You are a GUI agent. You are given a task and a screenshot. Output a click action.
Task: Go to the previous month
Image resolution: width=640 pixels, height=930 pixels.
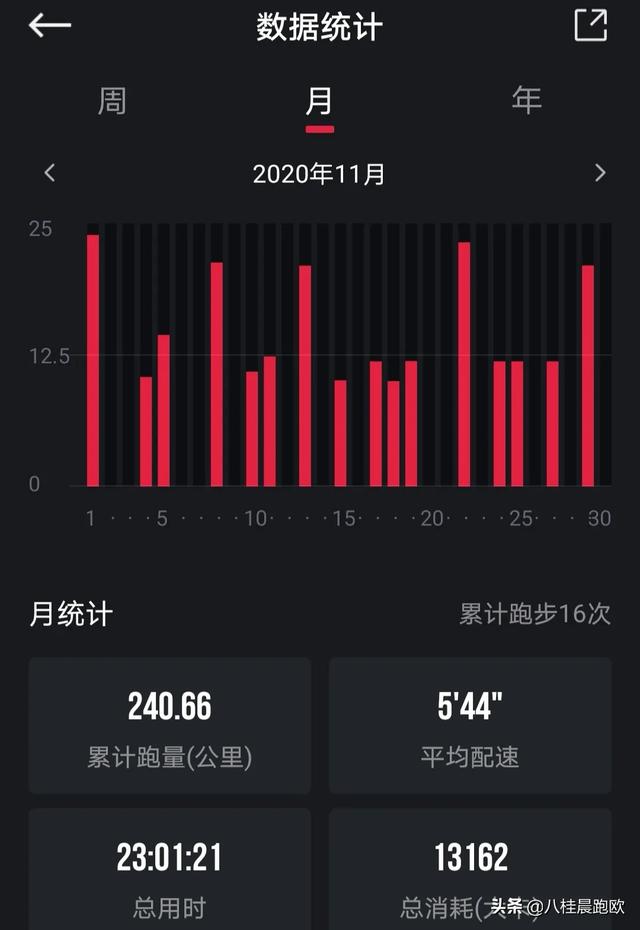point(49,173)
